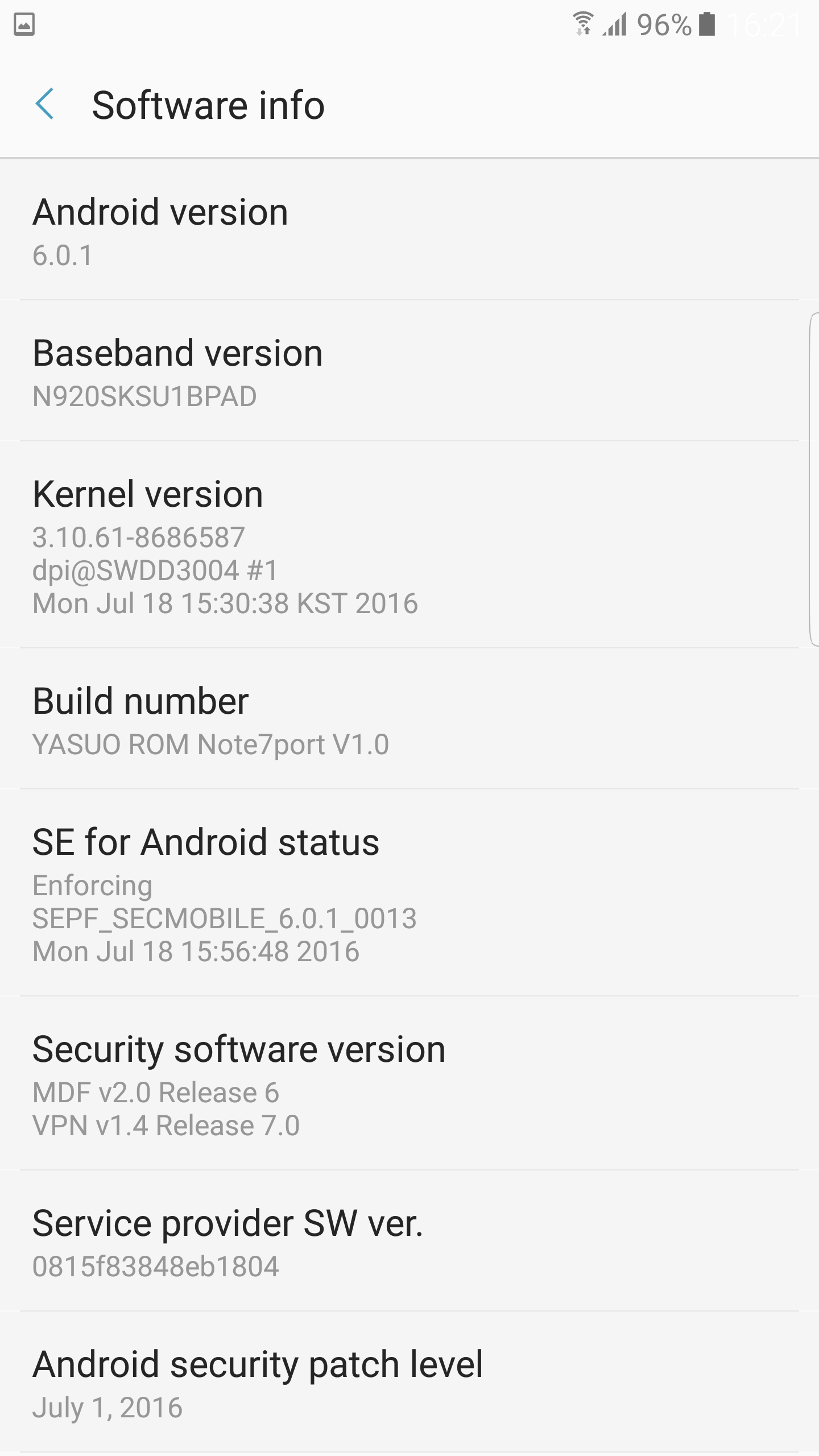The width and height of the screenshot is (819, 1456).
Task: Open the edge panel handle
Action: point(814,479)
